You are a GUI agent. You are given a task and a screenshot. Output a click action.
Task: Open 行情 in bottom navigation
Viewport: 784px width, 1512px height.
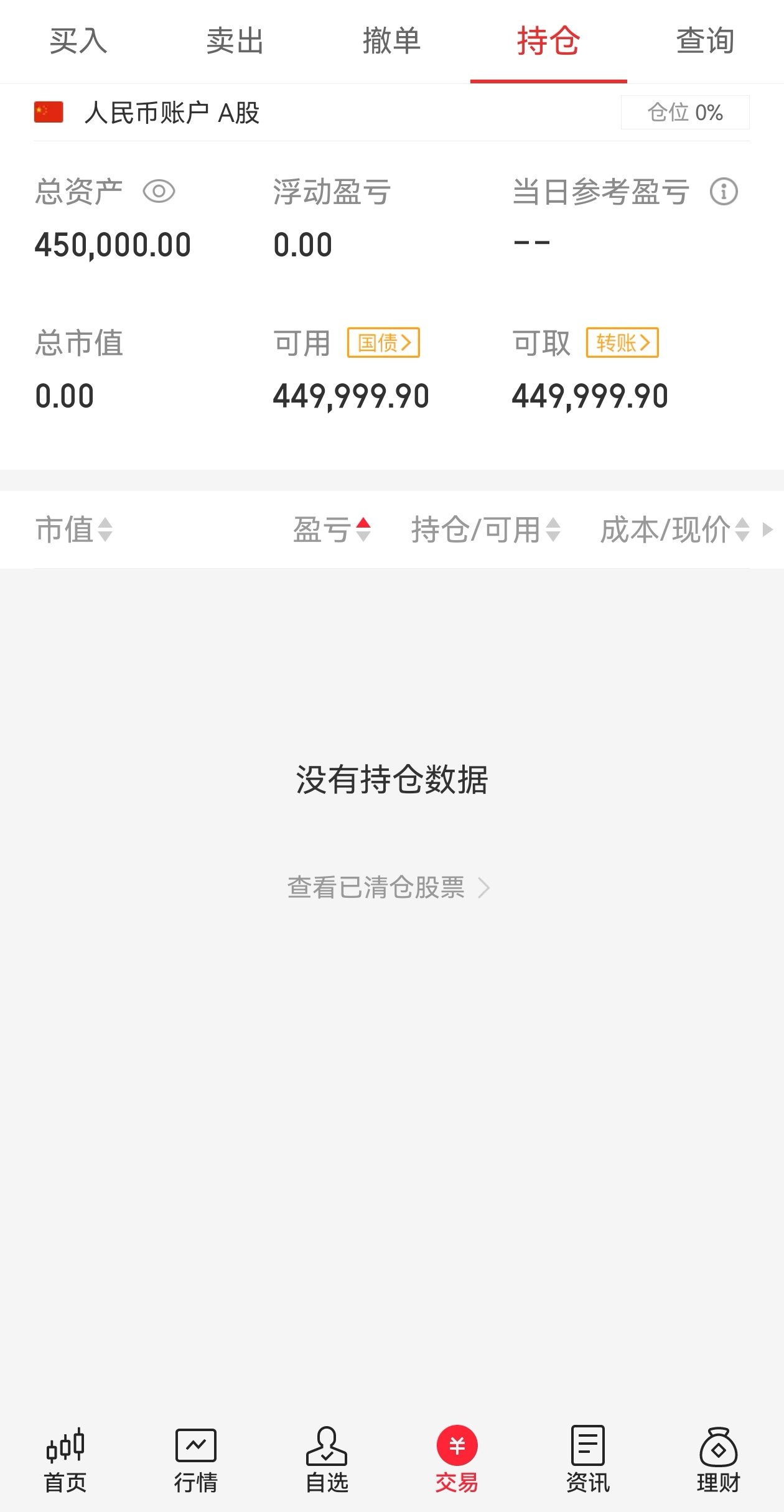[196, 1459]
